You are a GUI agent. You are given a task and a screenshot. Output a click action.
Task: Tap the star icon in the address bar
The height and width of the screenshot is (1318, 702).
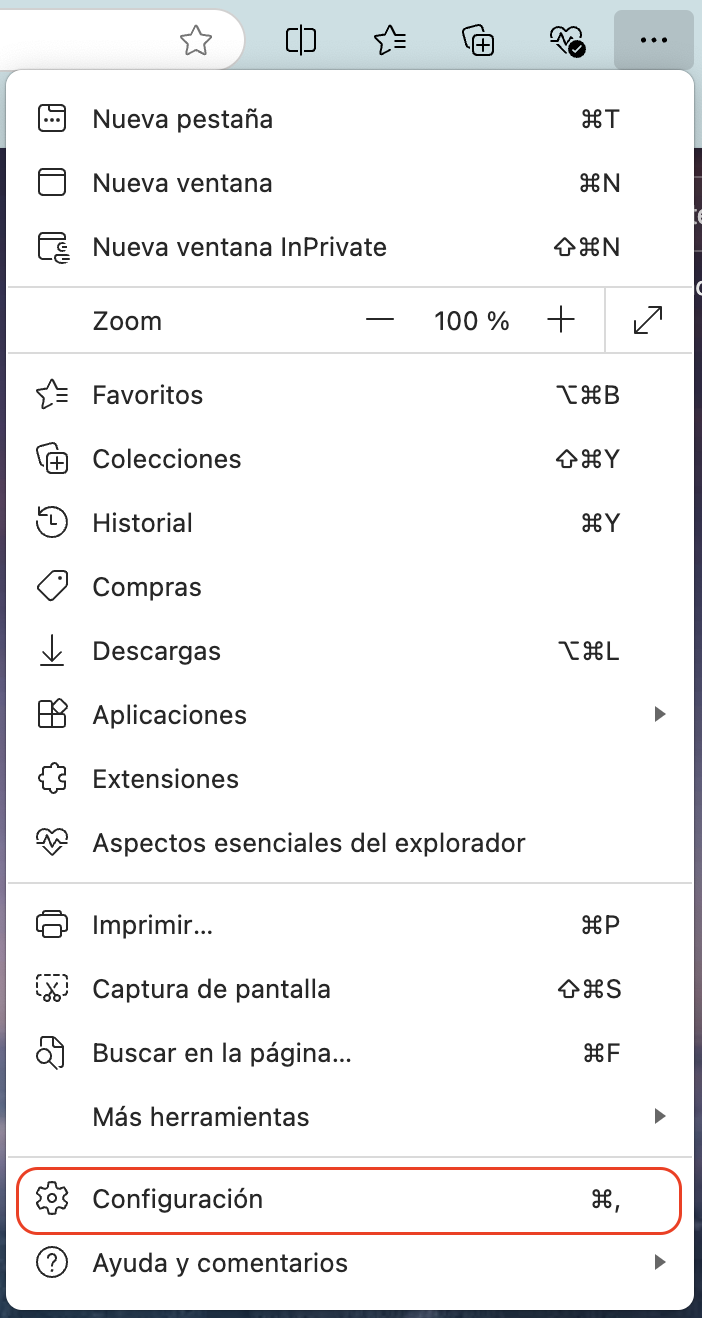coord(196,40)
